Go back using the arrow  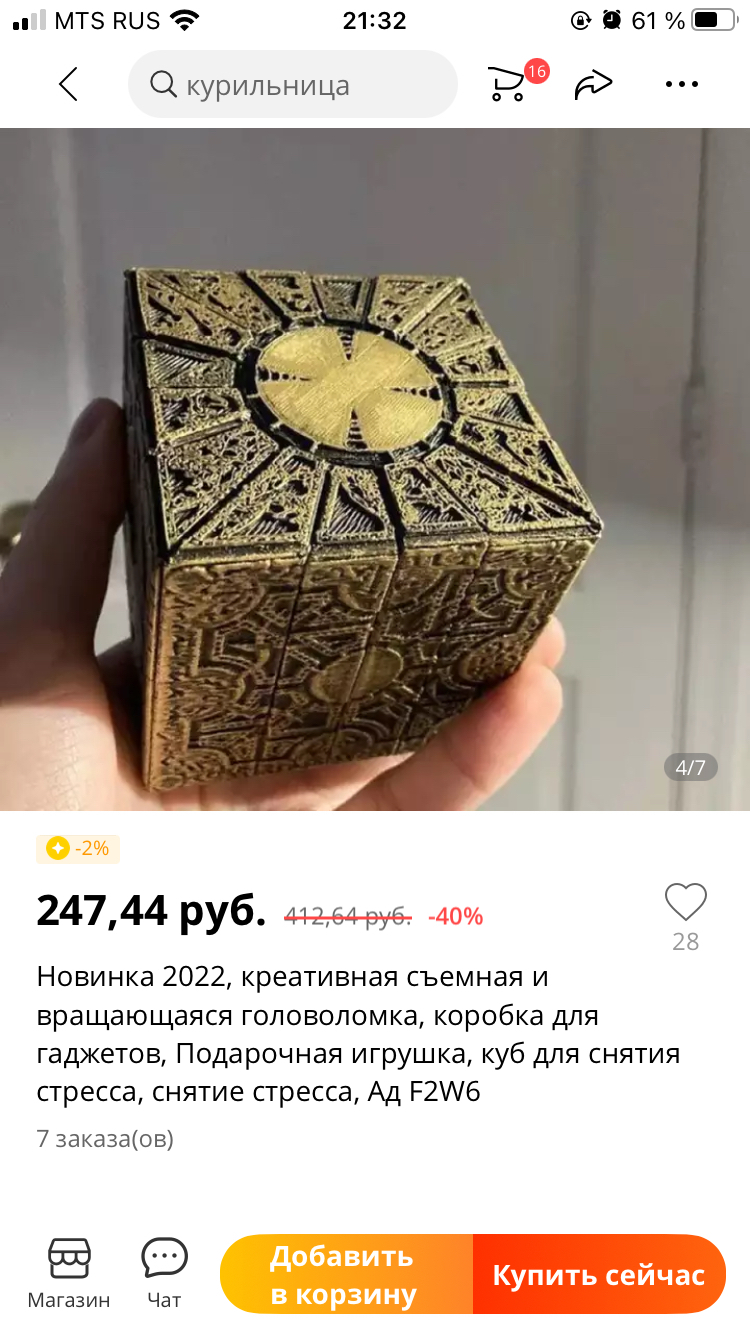[68, 85]
